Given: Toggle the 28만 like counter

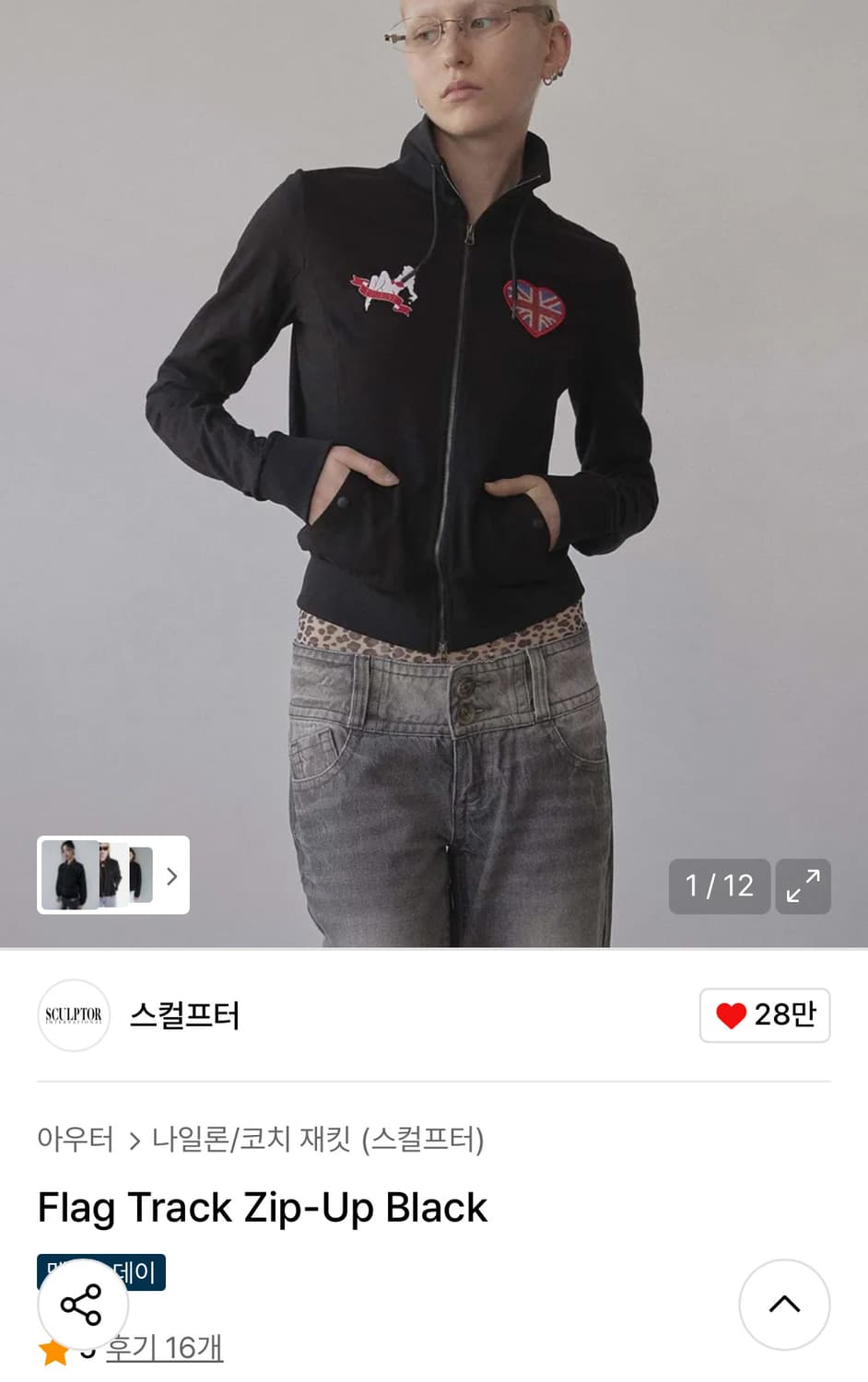Looking at the screenshot, I should tap(764, 1015).
